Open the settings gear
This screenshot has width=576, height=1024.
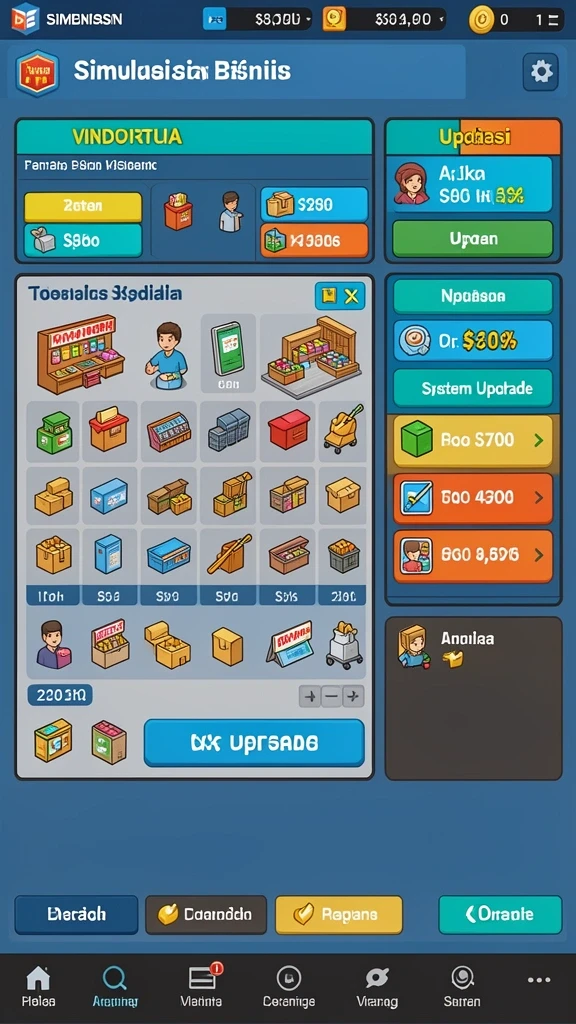click(x=541, y=72)
